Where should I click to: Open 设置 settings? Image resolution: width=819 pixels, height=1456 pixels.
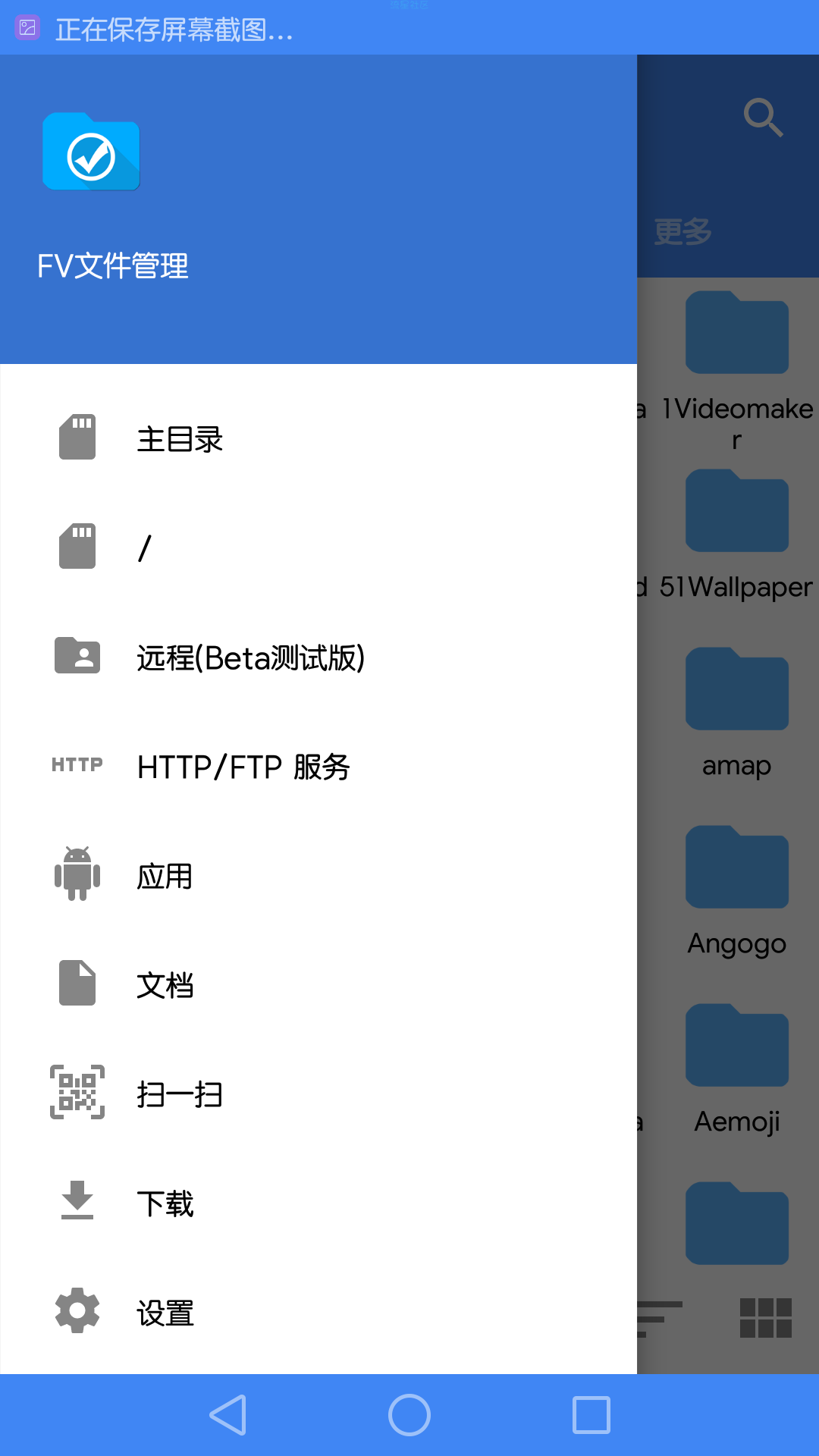point(318,1312)
